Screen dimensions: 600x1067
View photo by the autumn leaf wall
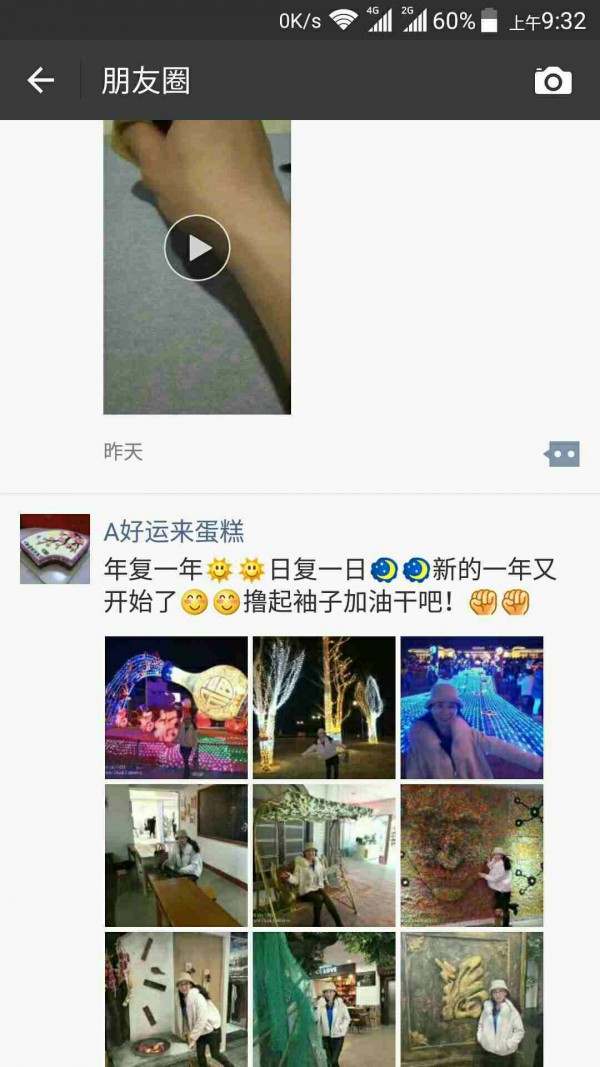click(x=472, y=855)
